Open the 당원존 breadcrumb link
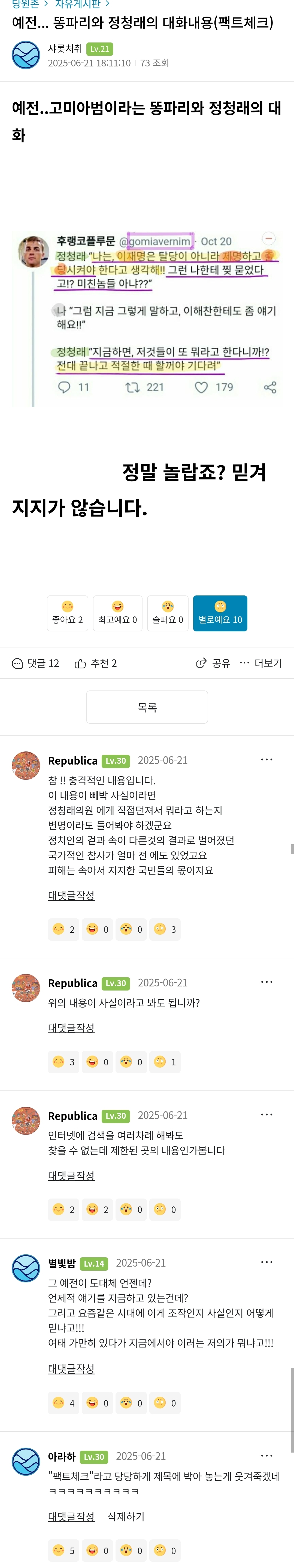The width and height of the screenshot is (294, 1568). [x=25, y=4]
